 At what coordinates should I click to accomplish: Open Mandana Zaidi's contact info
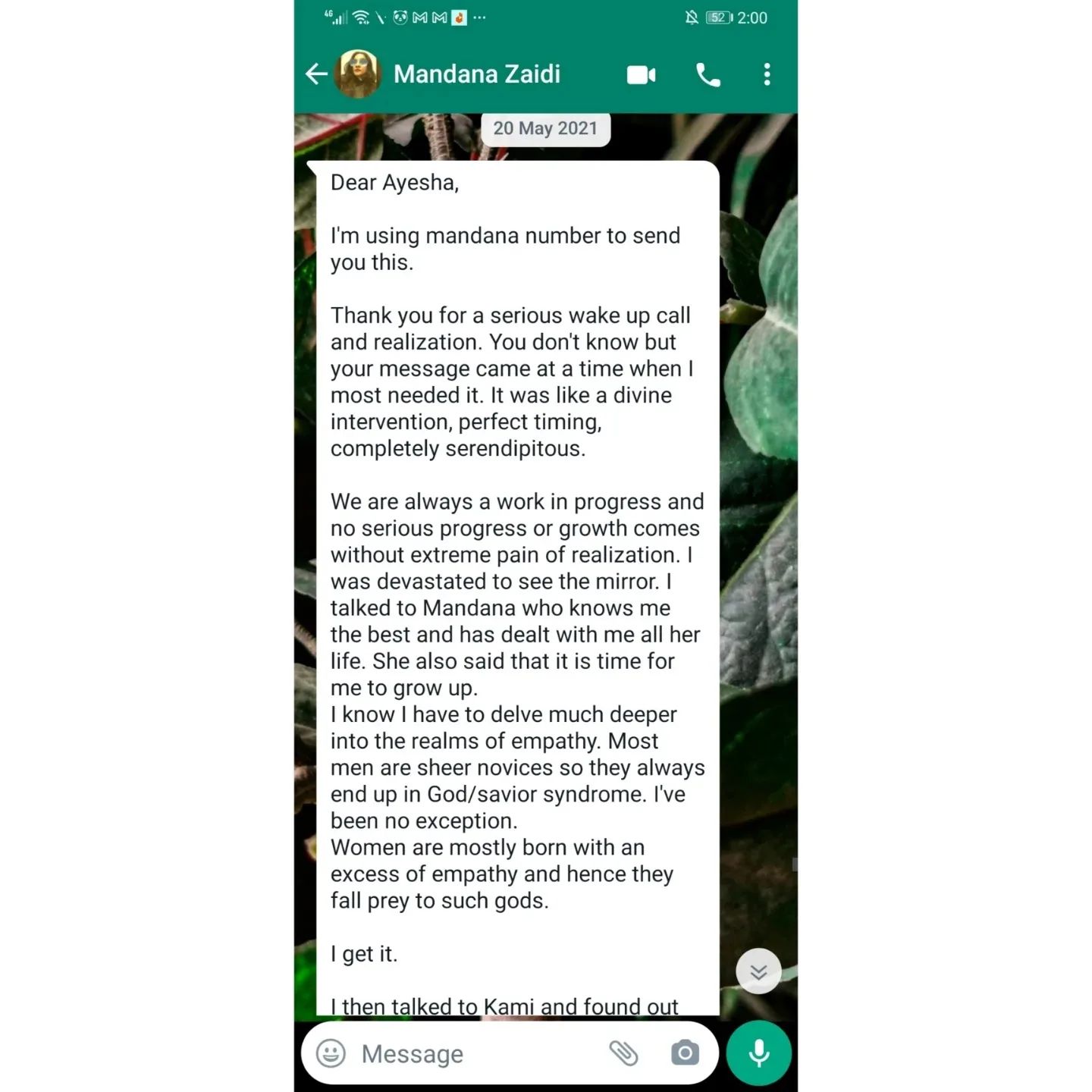(476, 74)
